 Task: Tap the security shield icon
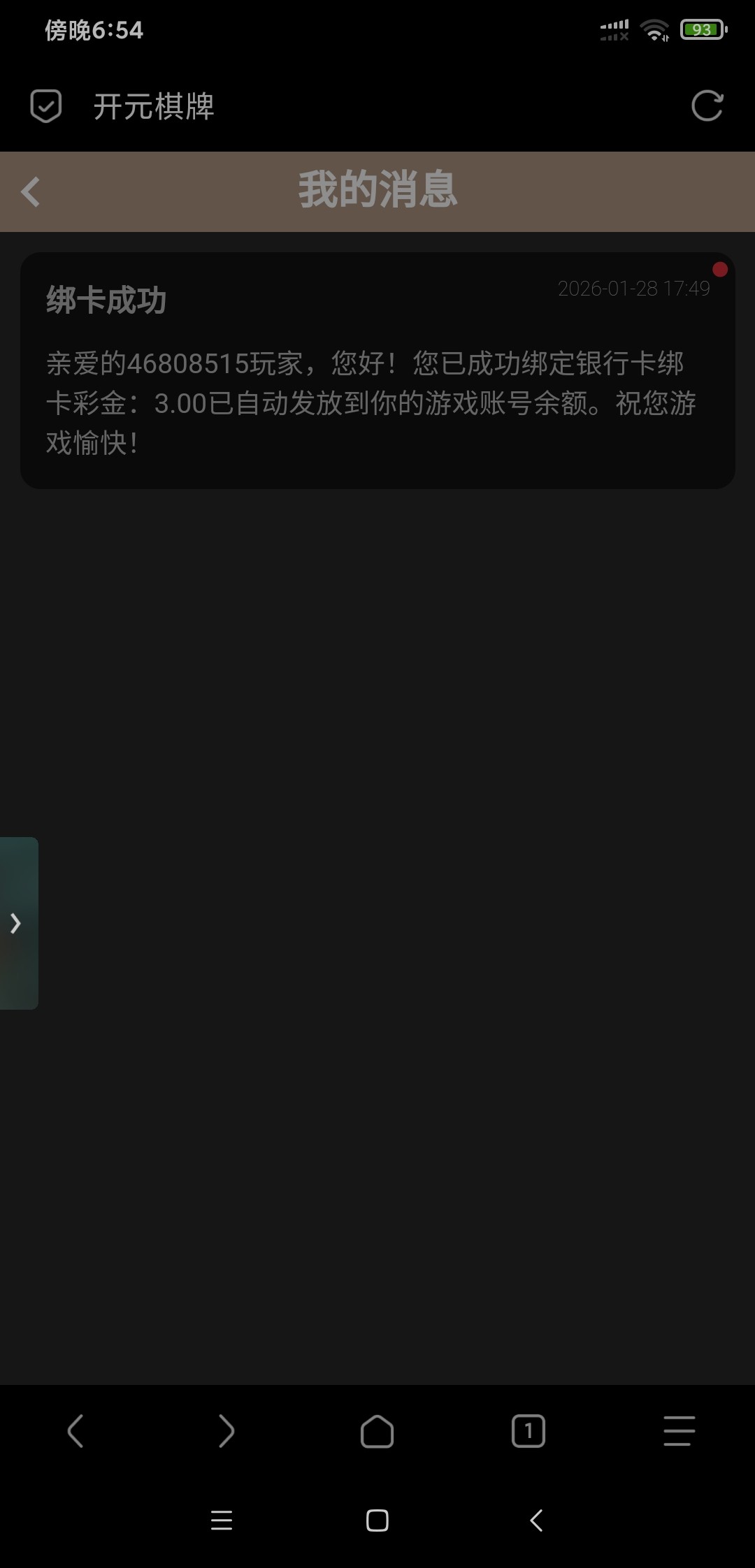46,106
